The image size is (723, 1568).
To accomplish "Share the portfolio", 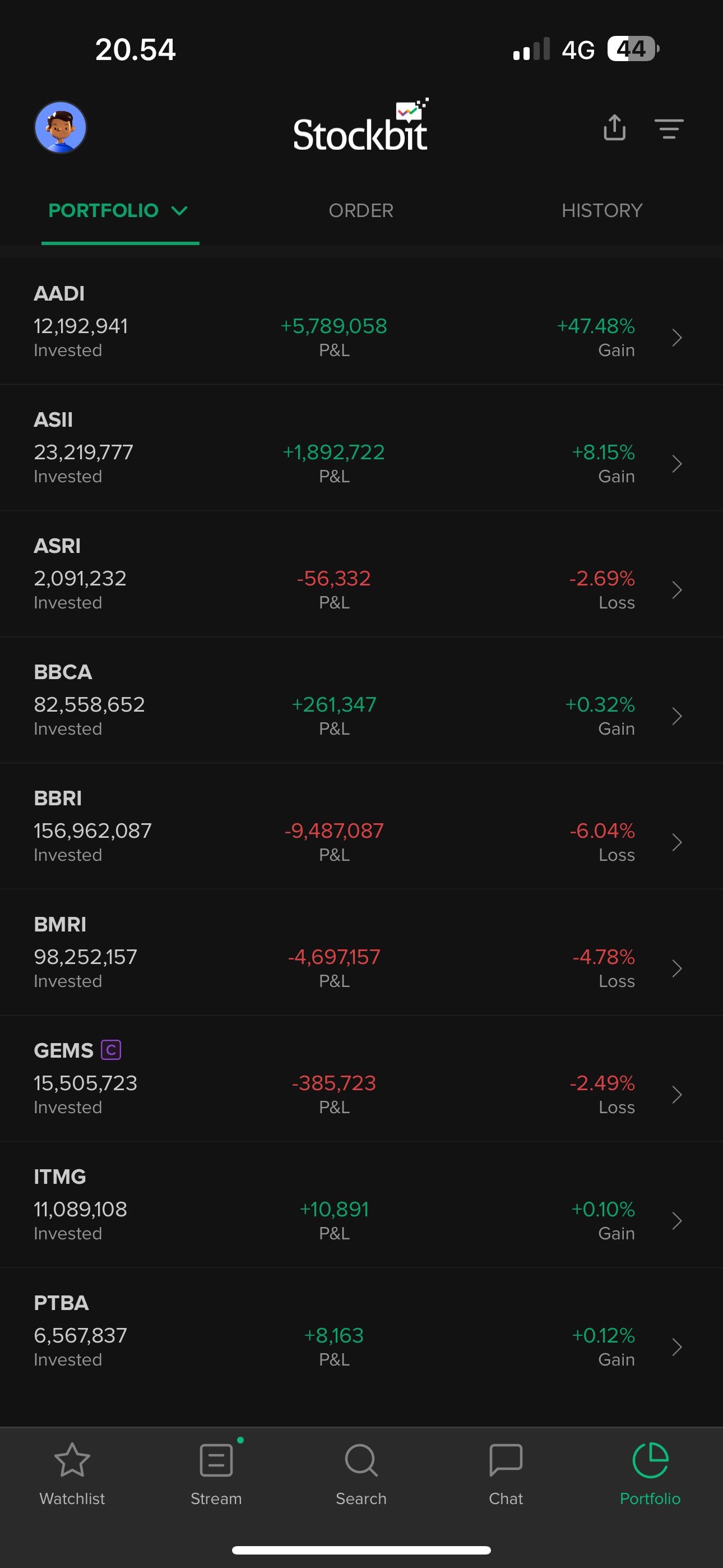I will 615,127.
